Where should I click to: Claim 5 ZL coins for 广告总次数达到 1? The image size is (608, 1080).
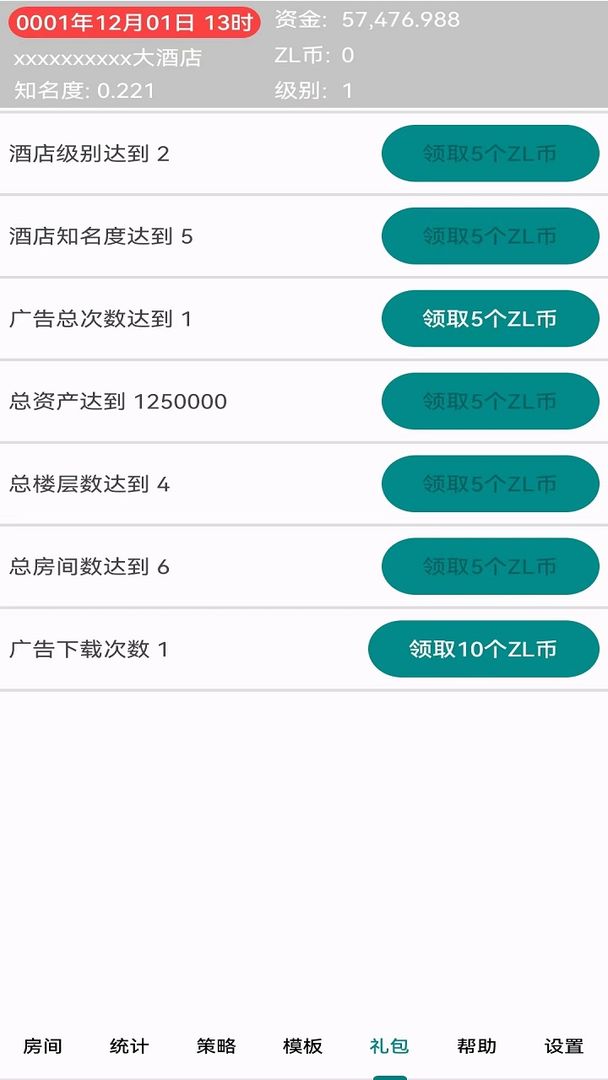[x=490, y=319]
